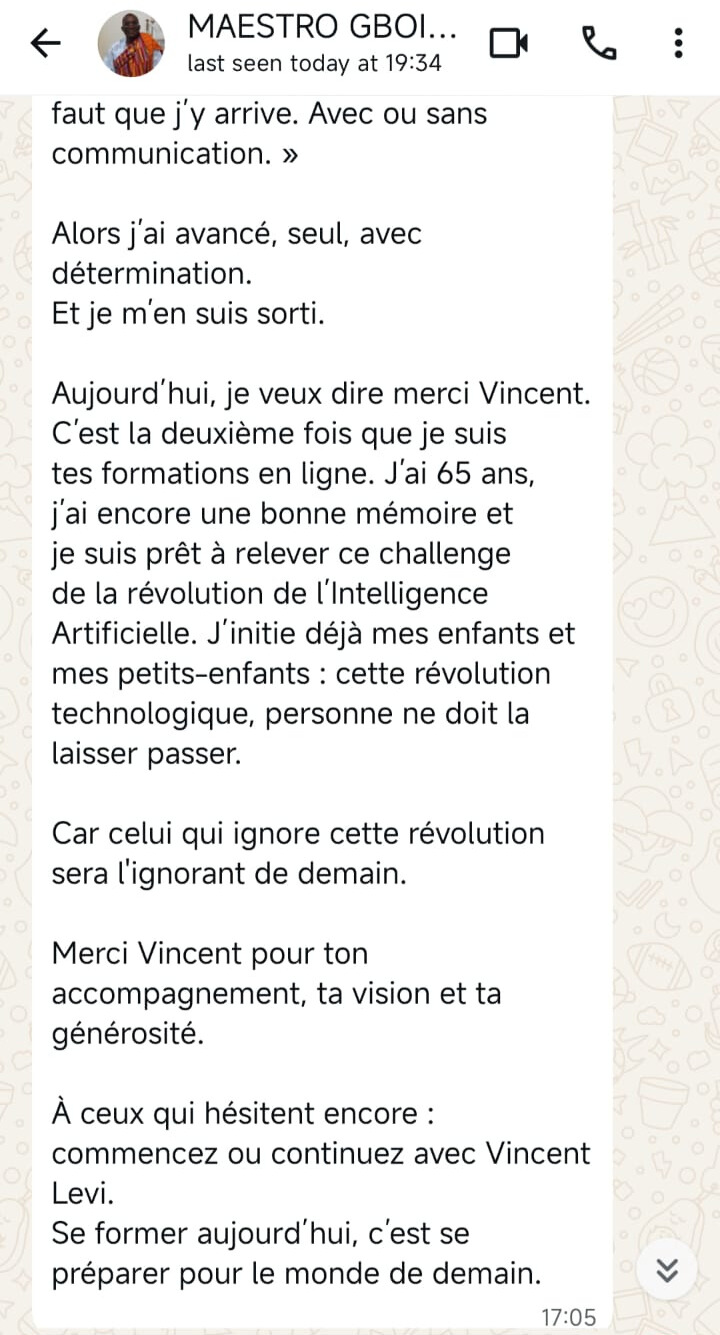
Task: Start a voice call
Action: pos(598,43)
